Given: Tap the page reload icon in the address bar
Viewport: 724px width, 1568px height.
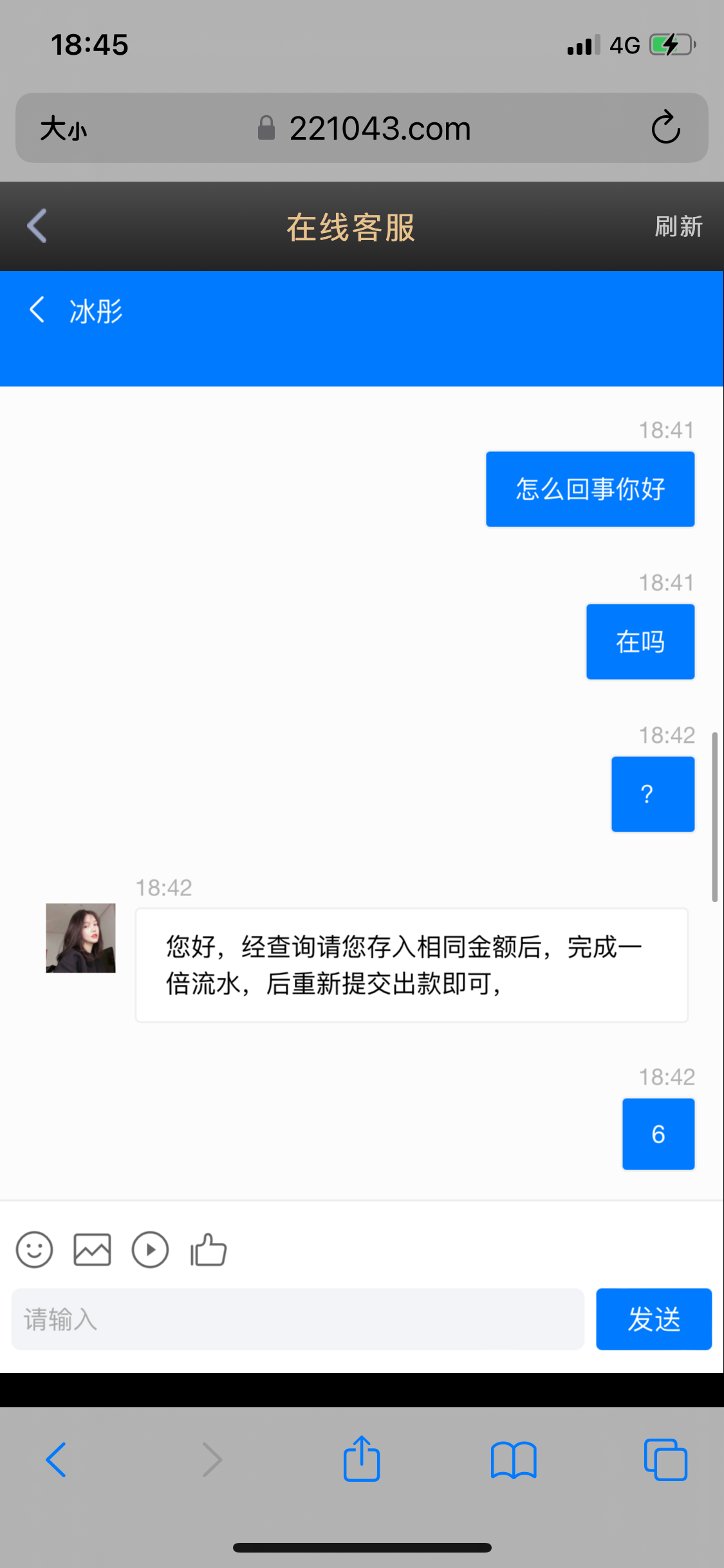Looking at the screenshot, I should coord(666,127).
